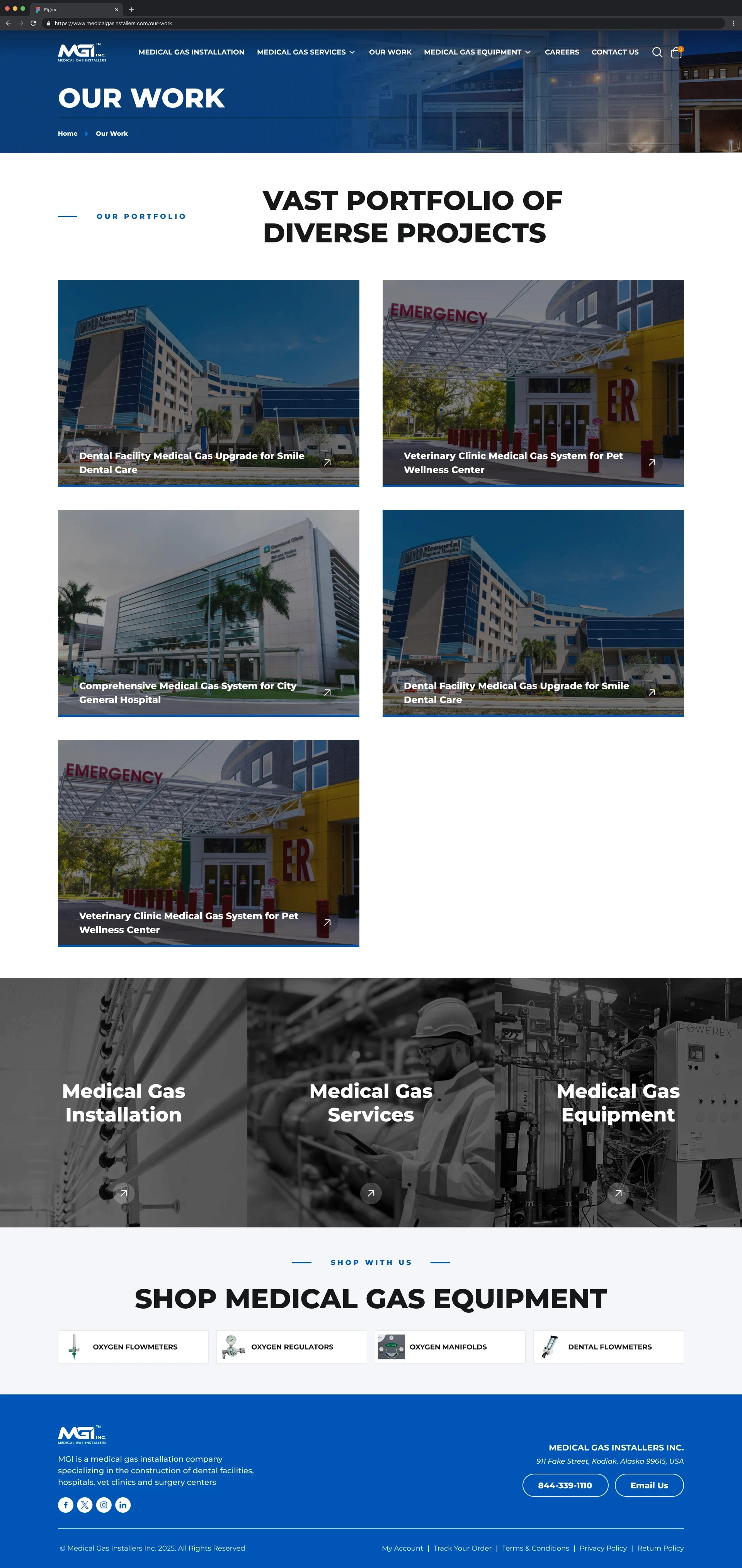Select the Oxygen Regulators category
742x1568 pixels.
coord(291,1346)
